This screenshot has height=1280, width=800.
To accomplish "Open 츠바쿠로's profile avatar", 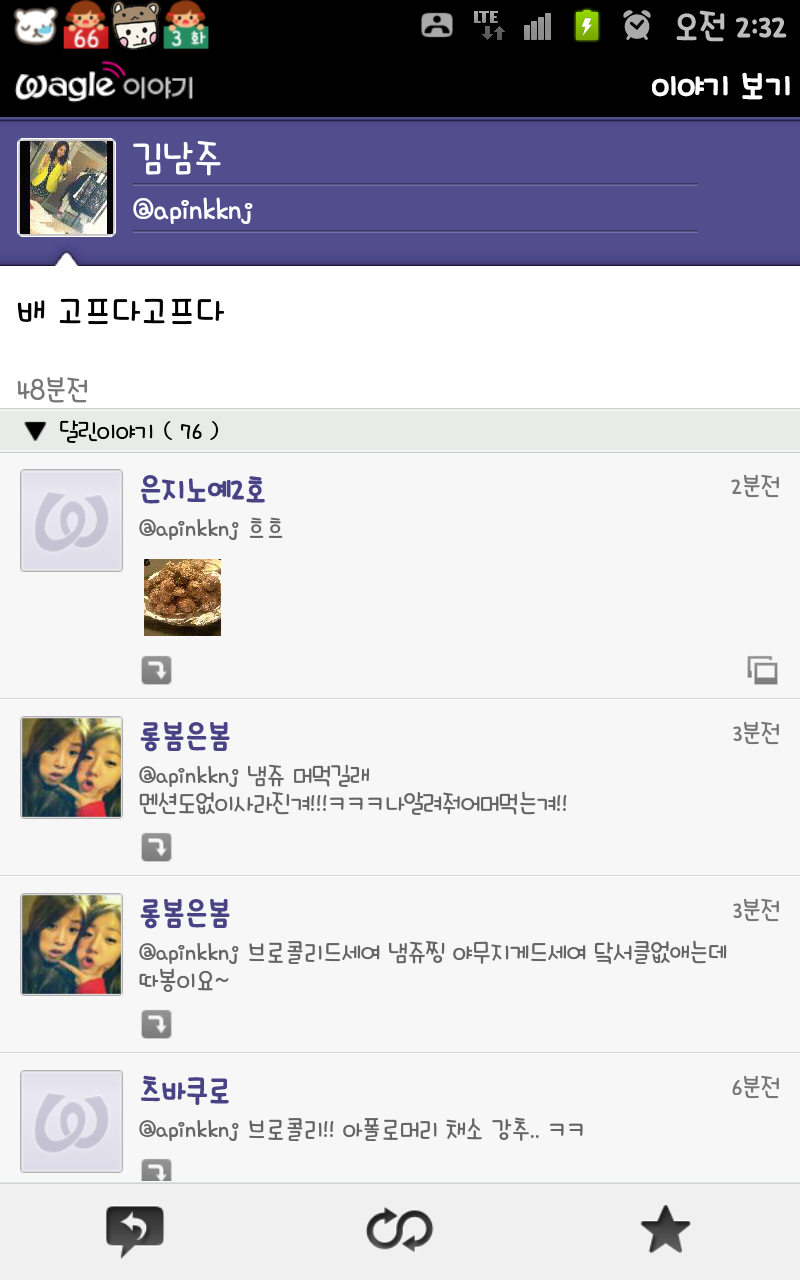I will [x=71, y=1121].
